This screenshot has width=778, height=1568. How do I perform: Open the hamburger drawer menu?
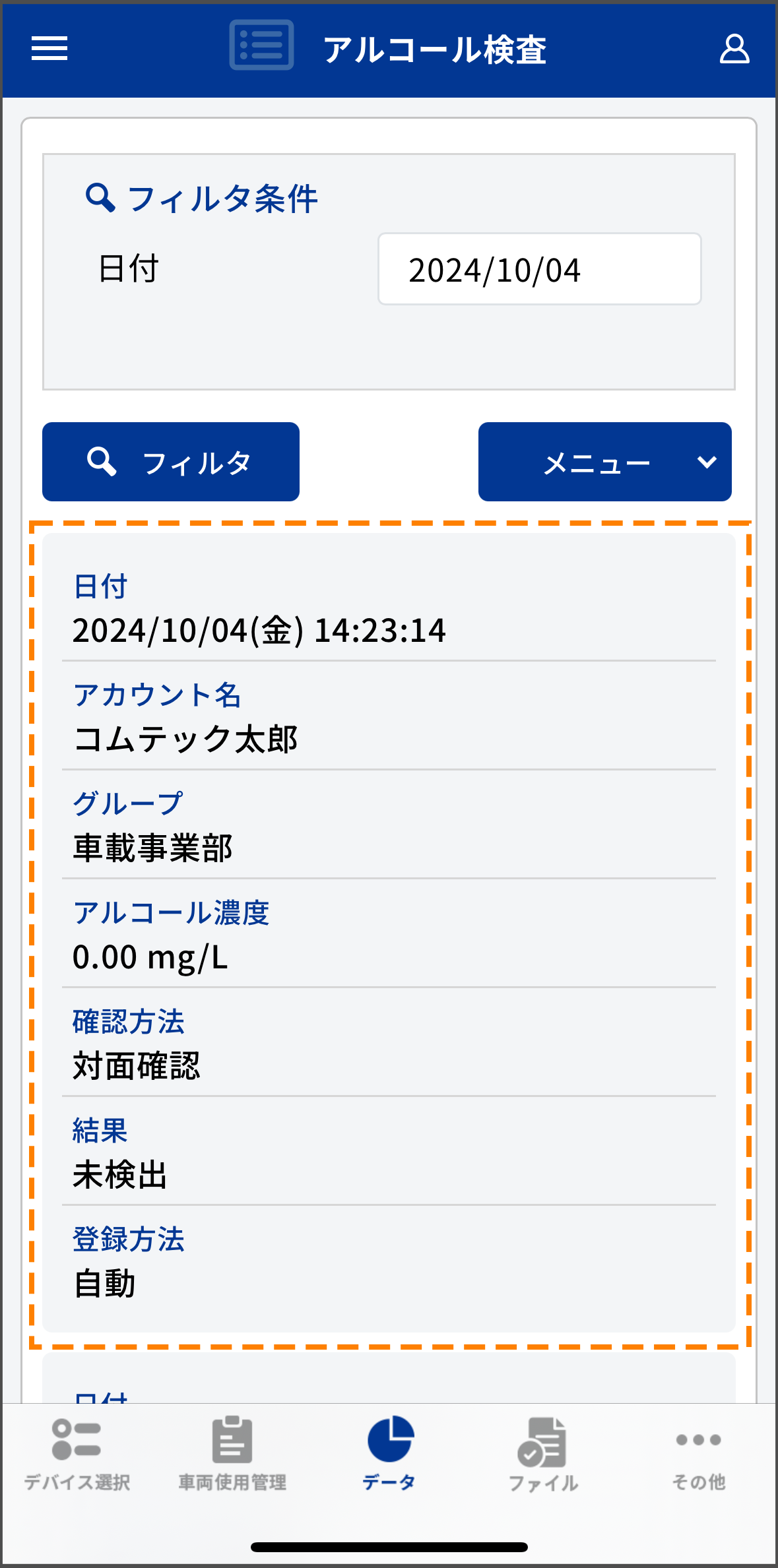tap(49, 48)
